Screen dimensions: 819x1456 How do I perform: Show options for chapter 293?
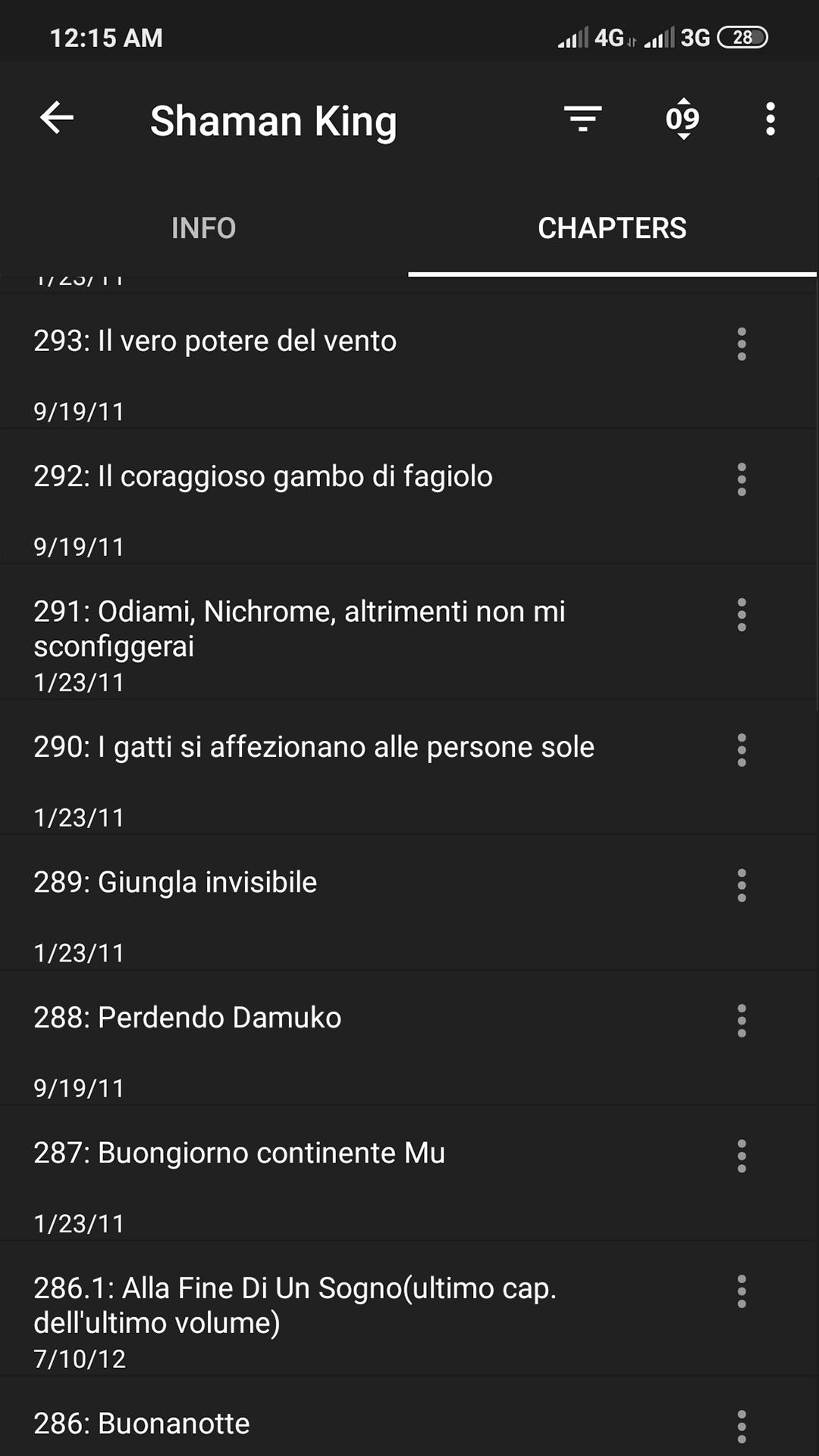(x=742, y=344)
